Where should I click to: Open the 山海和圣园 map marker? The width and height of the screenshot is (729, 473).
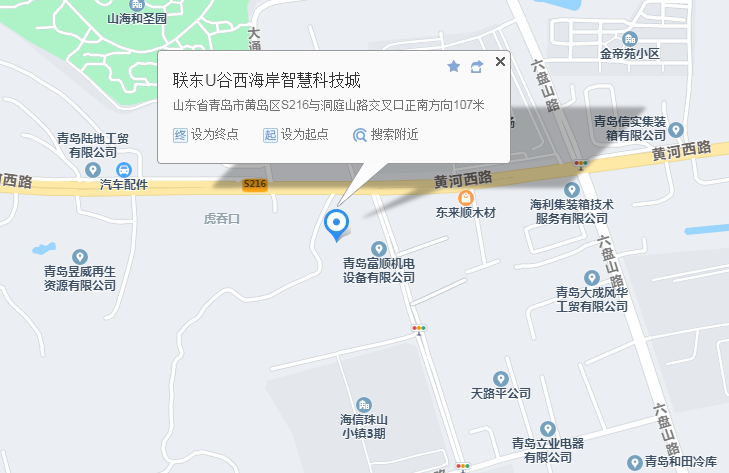click(x=137, y=5)
